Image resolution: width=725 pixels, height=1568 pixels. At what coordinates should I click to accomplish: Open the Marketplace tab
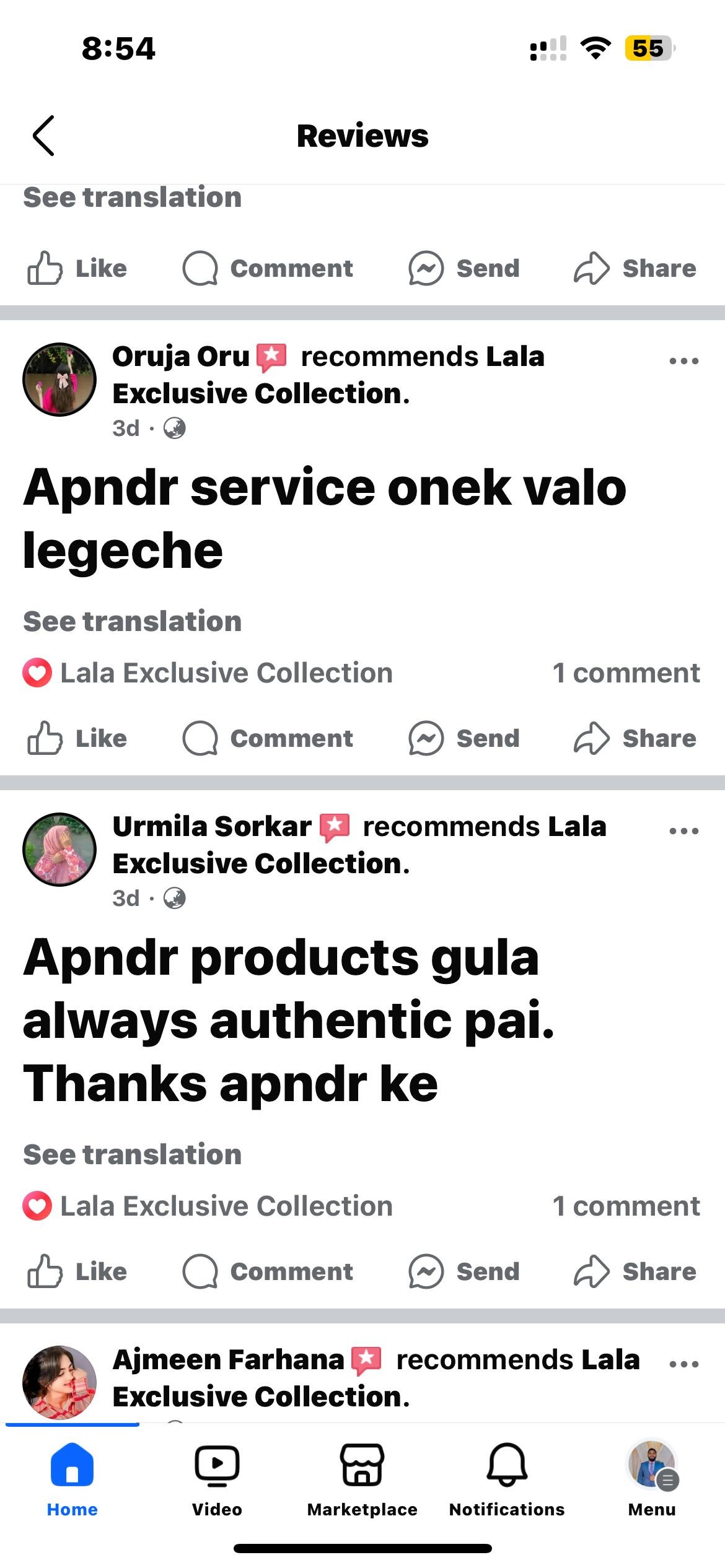[x=362, y=1479]
